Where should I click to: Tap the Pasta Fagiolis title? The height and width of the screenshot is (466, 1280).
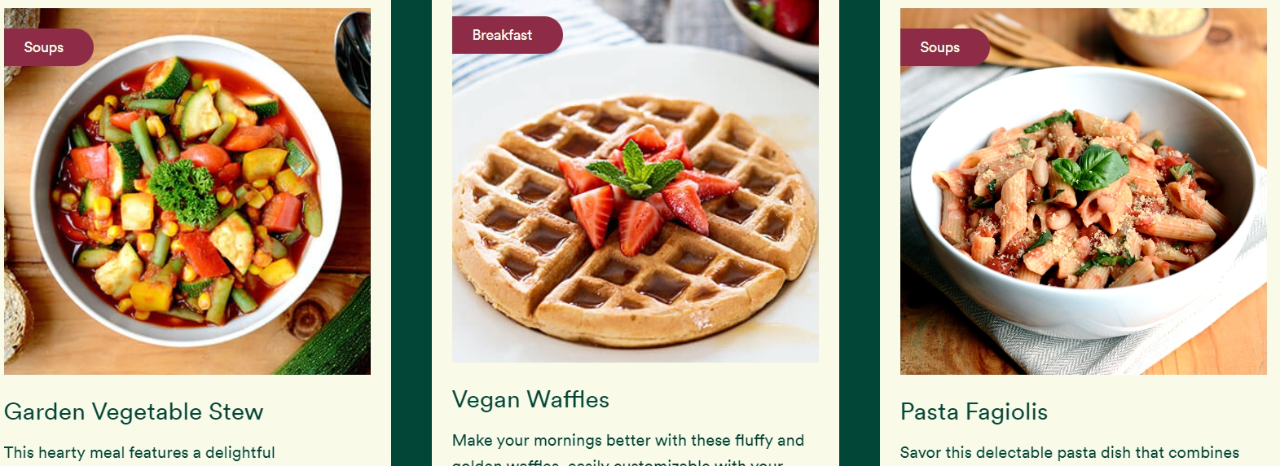click(974, 411)
